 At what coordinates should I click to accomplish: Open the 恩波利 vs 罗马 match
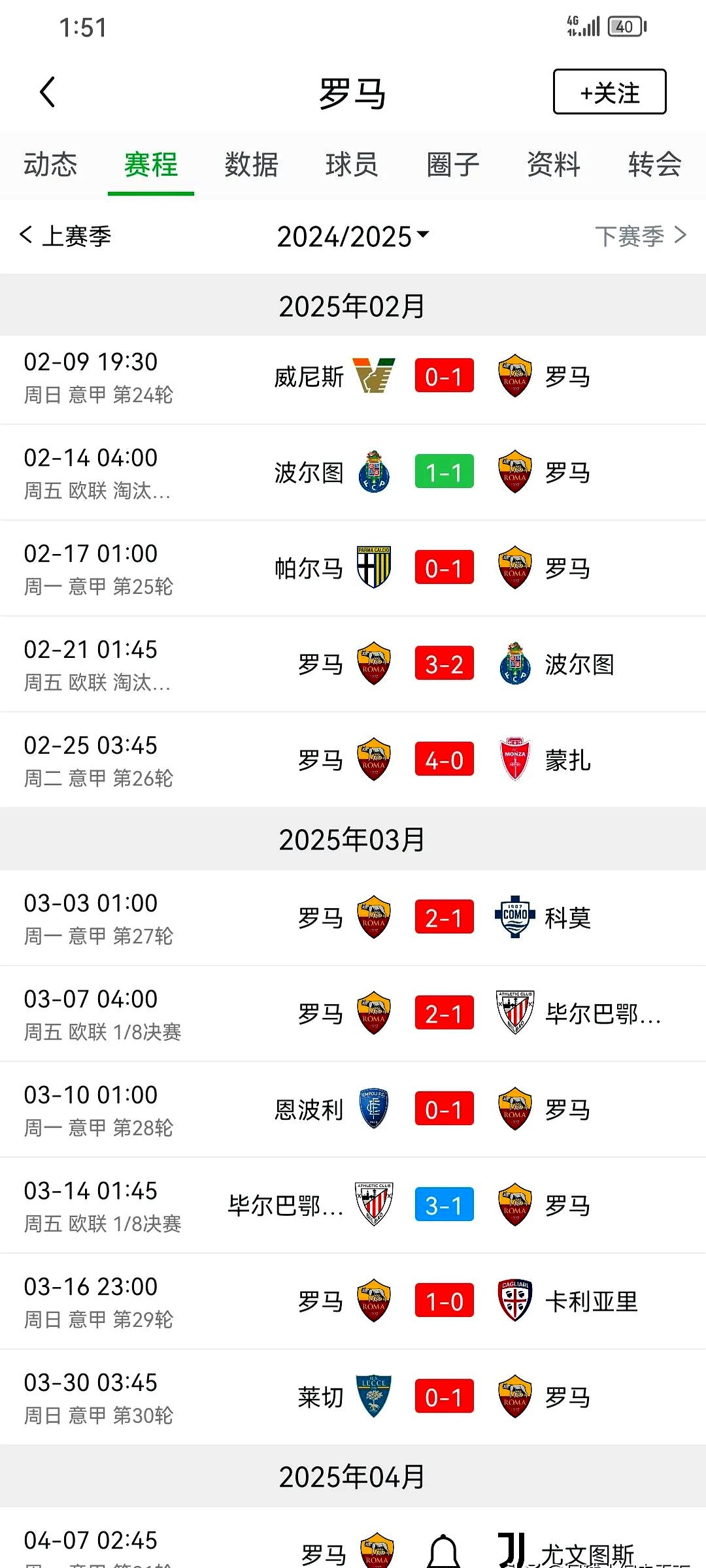click(353, 1109)
